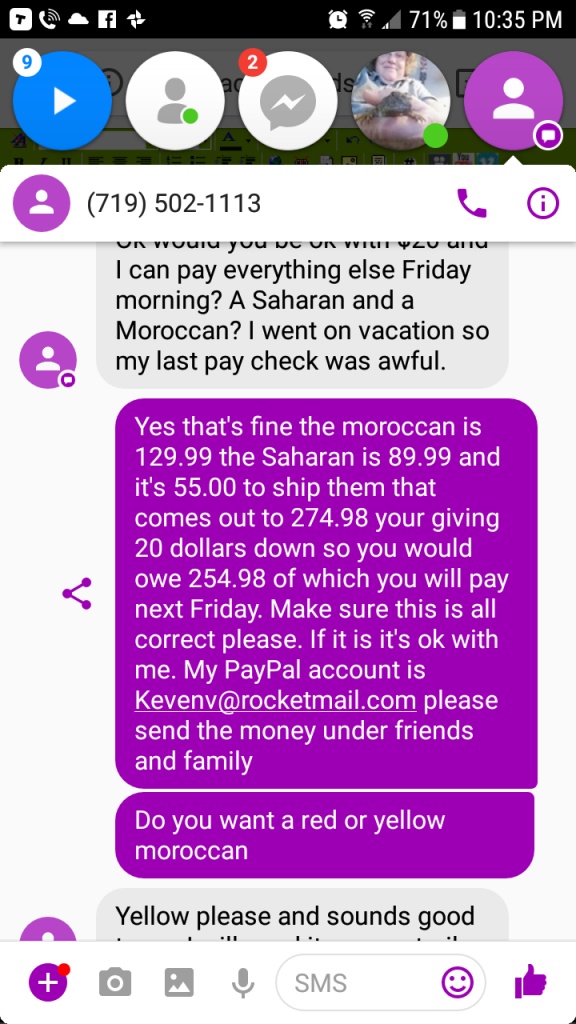Call the number (719) 502-1113

(472, 203)
